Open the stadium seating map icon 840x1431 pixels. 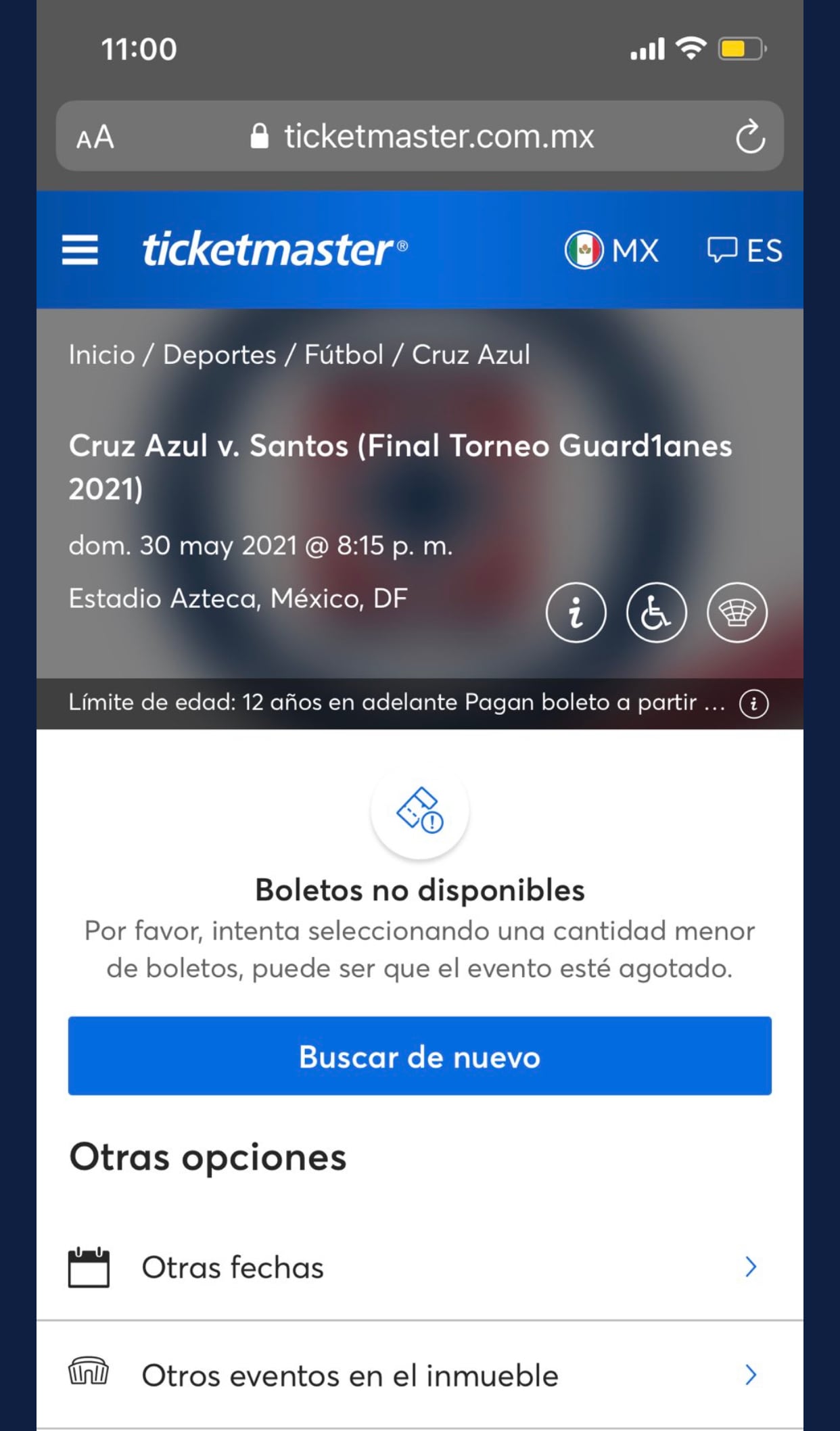coord(737,612)
